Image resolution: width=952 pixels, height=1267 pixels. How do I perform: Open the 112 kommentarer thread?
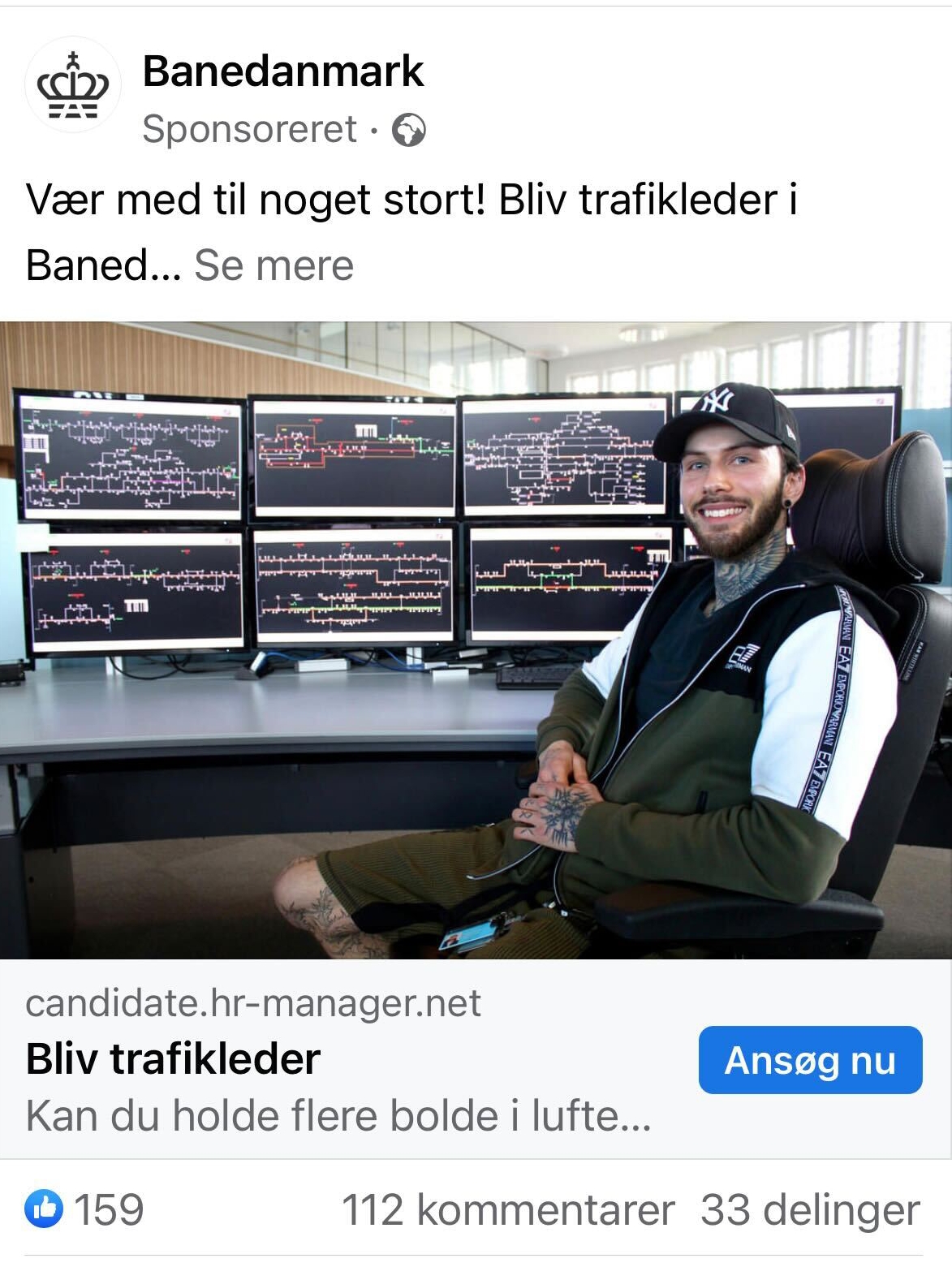coord(508,1210)
